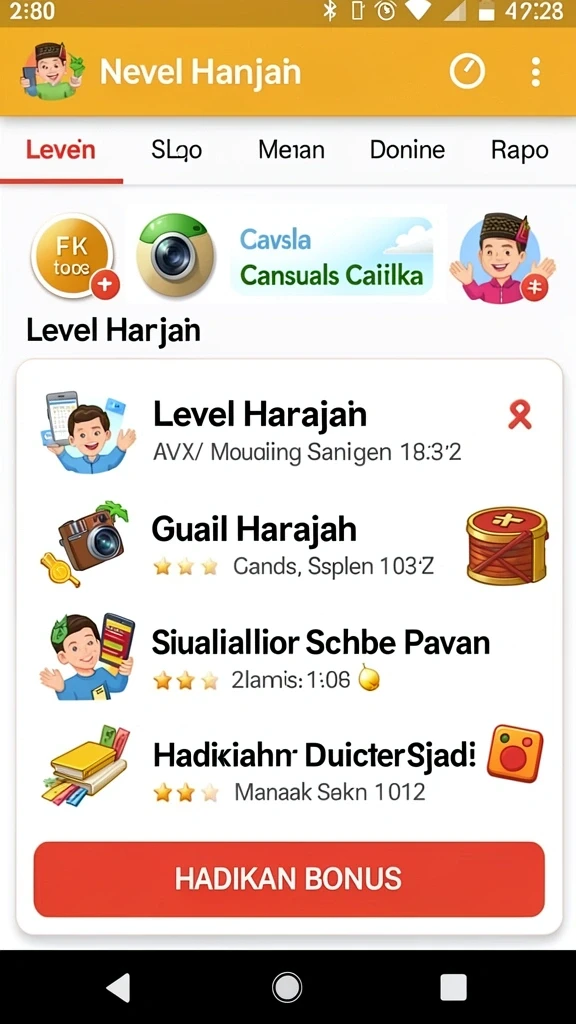
Task: Open the timer icon in the app bar
Action: 467,71
